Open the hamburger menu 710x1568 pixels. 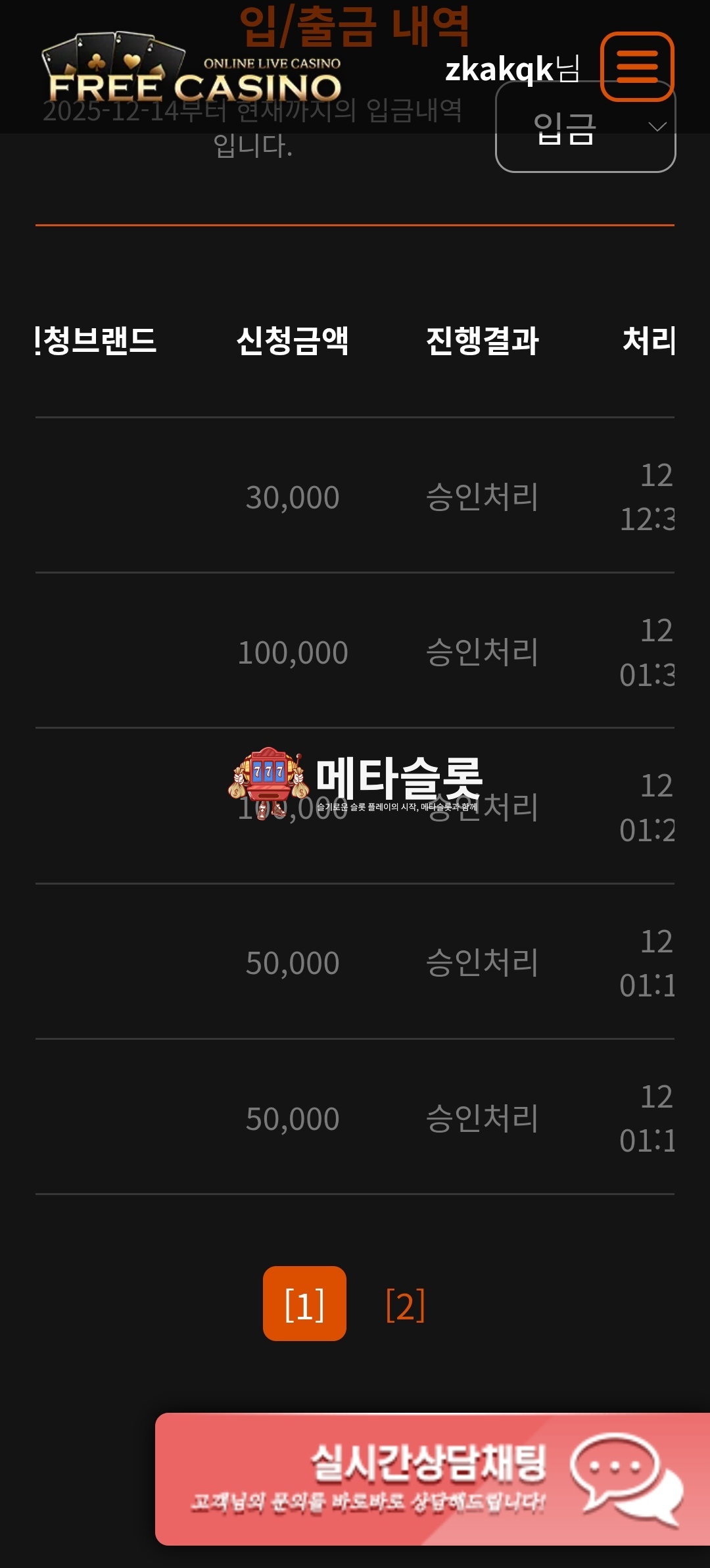click(x=637, y=66)
